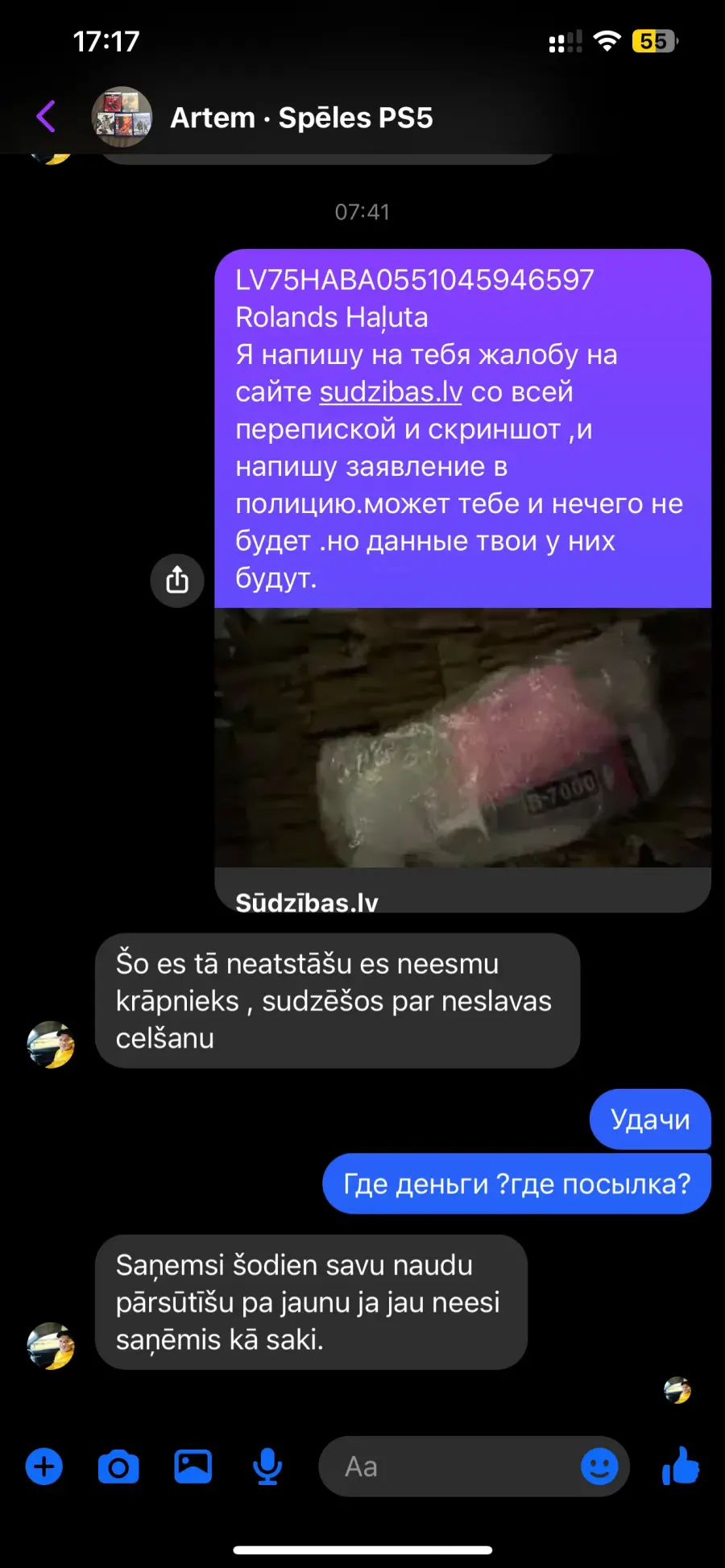Screen dimensions: 725x1568
Task: Open the Artem · Spēles PS5 conversation details
Action: (x=301, y=118)
